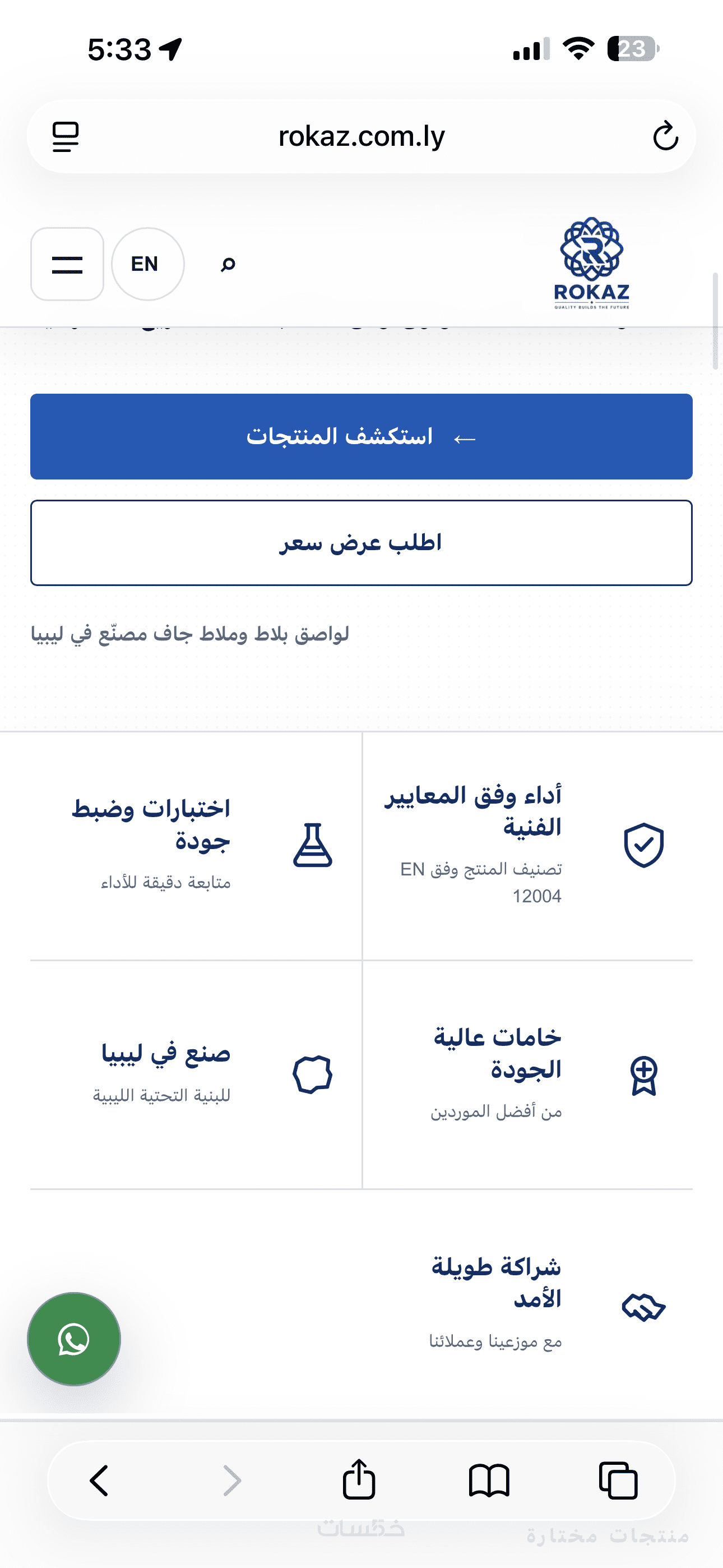The height and width of the screenshot is (1568, 723).
Task: Go back to previous page
Action: pyautogui.click(x=99, y=1481)
